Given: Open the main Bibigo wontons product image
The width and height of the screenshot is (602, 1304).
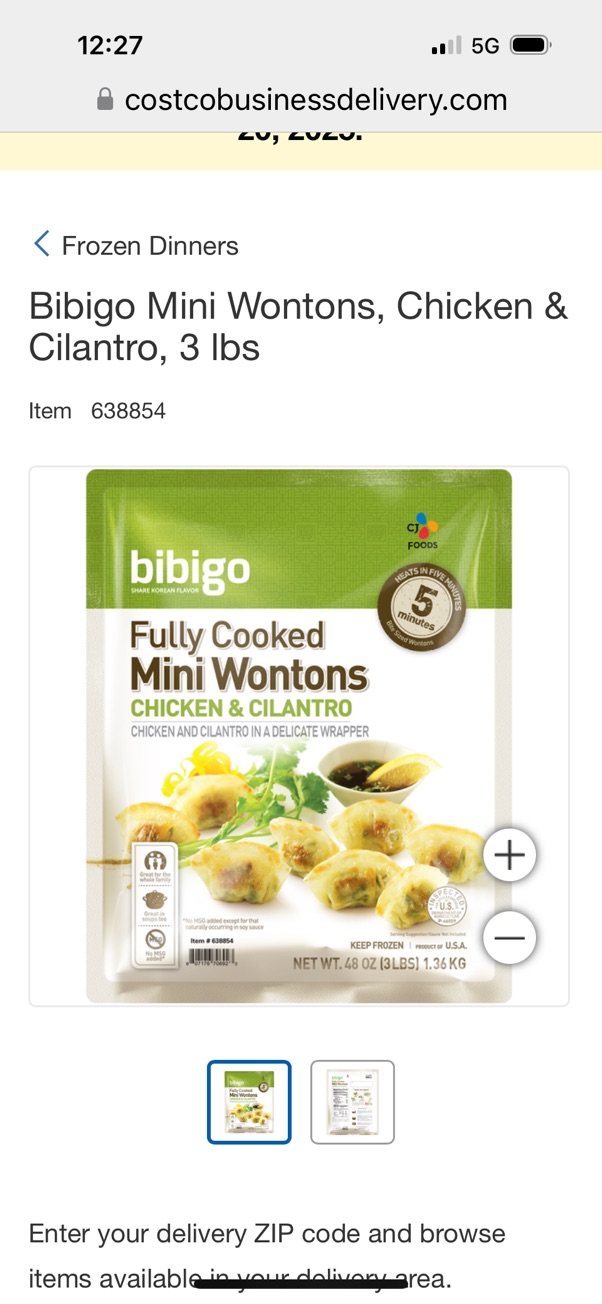Looking at the screenshot, I should (299, 736).
